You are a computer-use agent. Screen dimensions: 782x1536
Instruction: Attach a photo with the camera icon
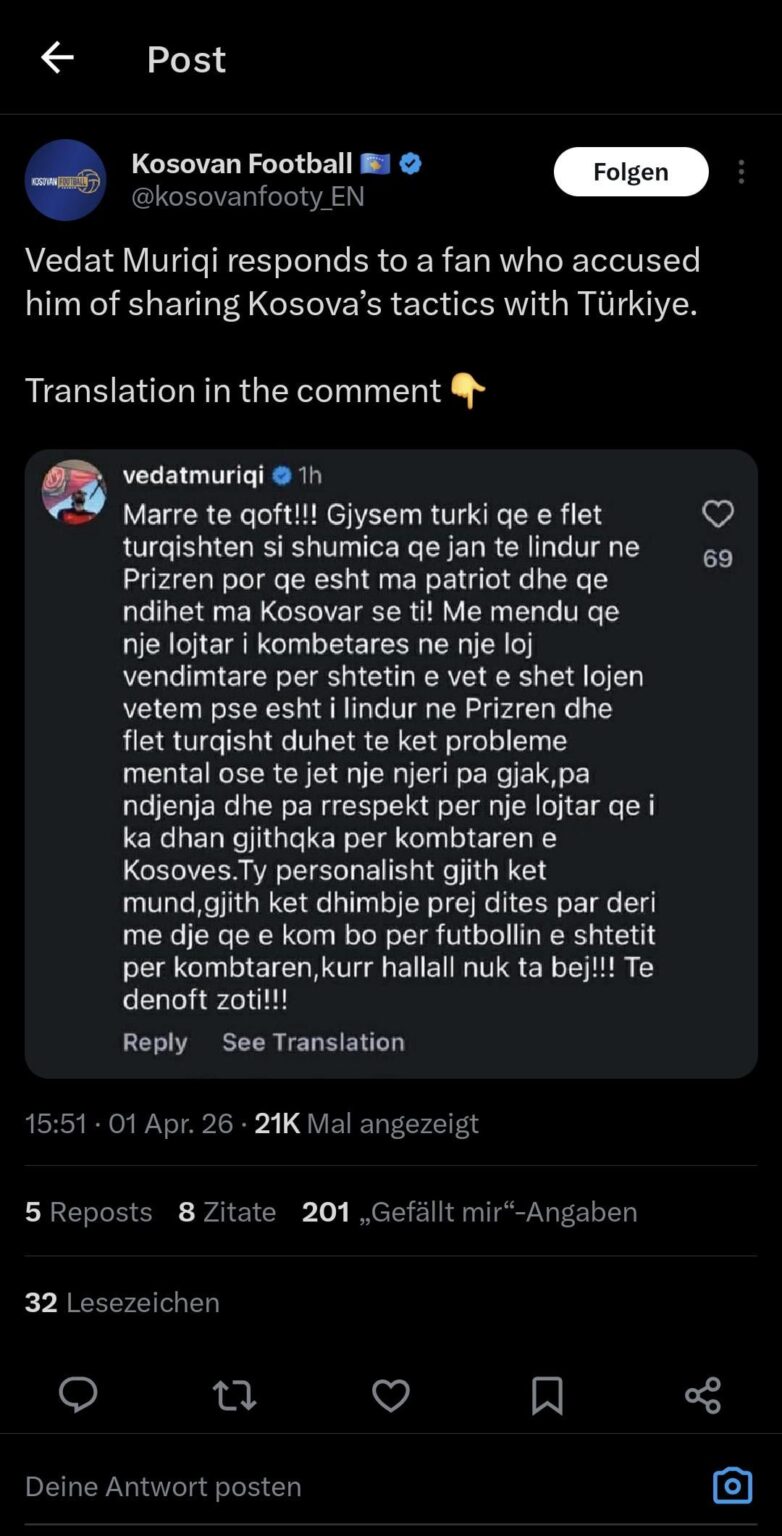733,1486
